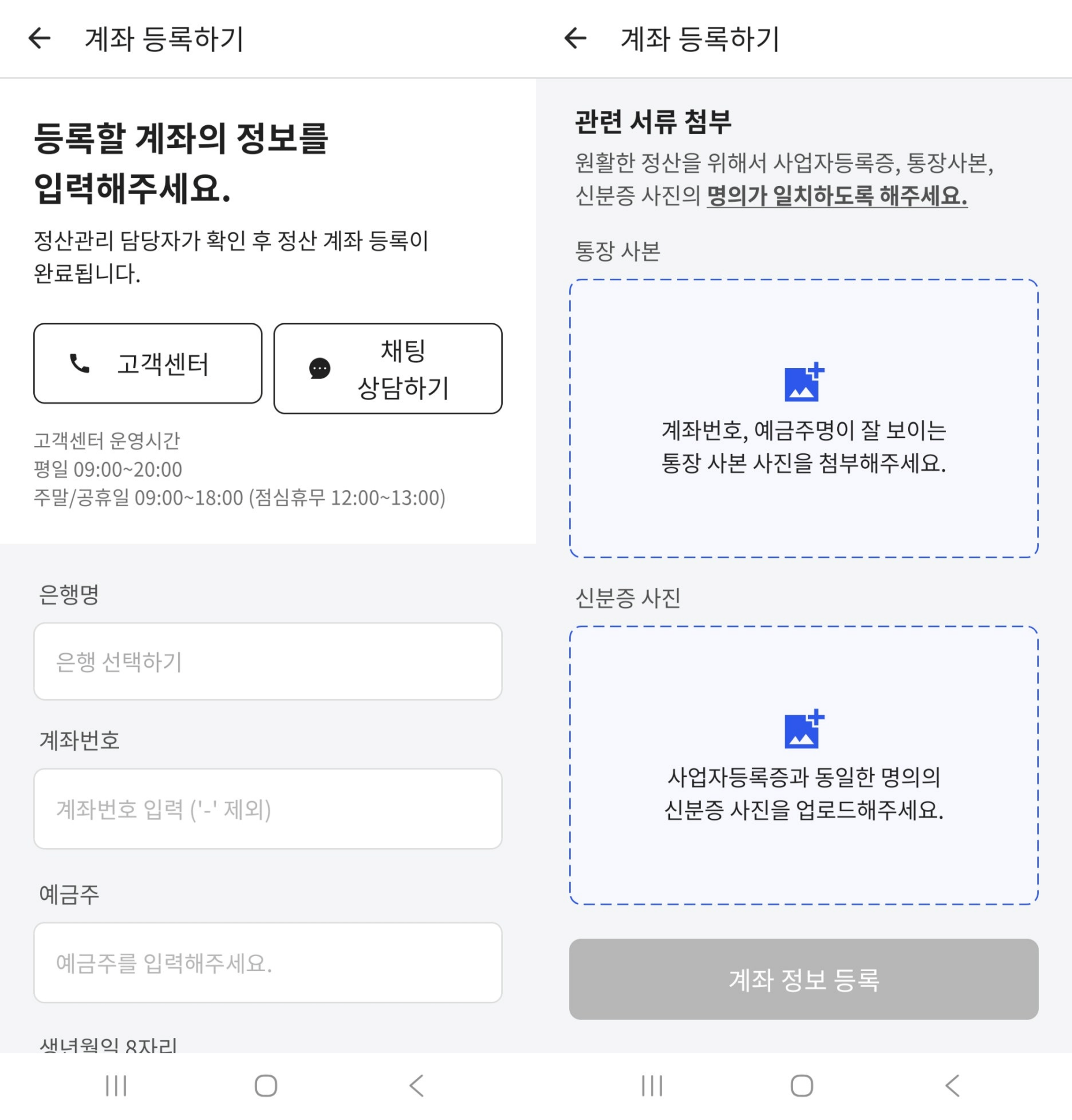Attach a 통장 사본 photo
The width and height of the screenshot is (1072, 1120).
tap(803, 418)
